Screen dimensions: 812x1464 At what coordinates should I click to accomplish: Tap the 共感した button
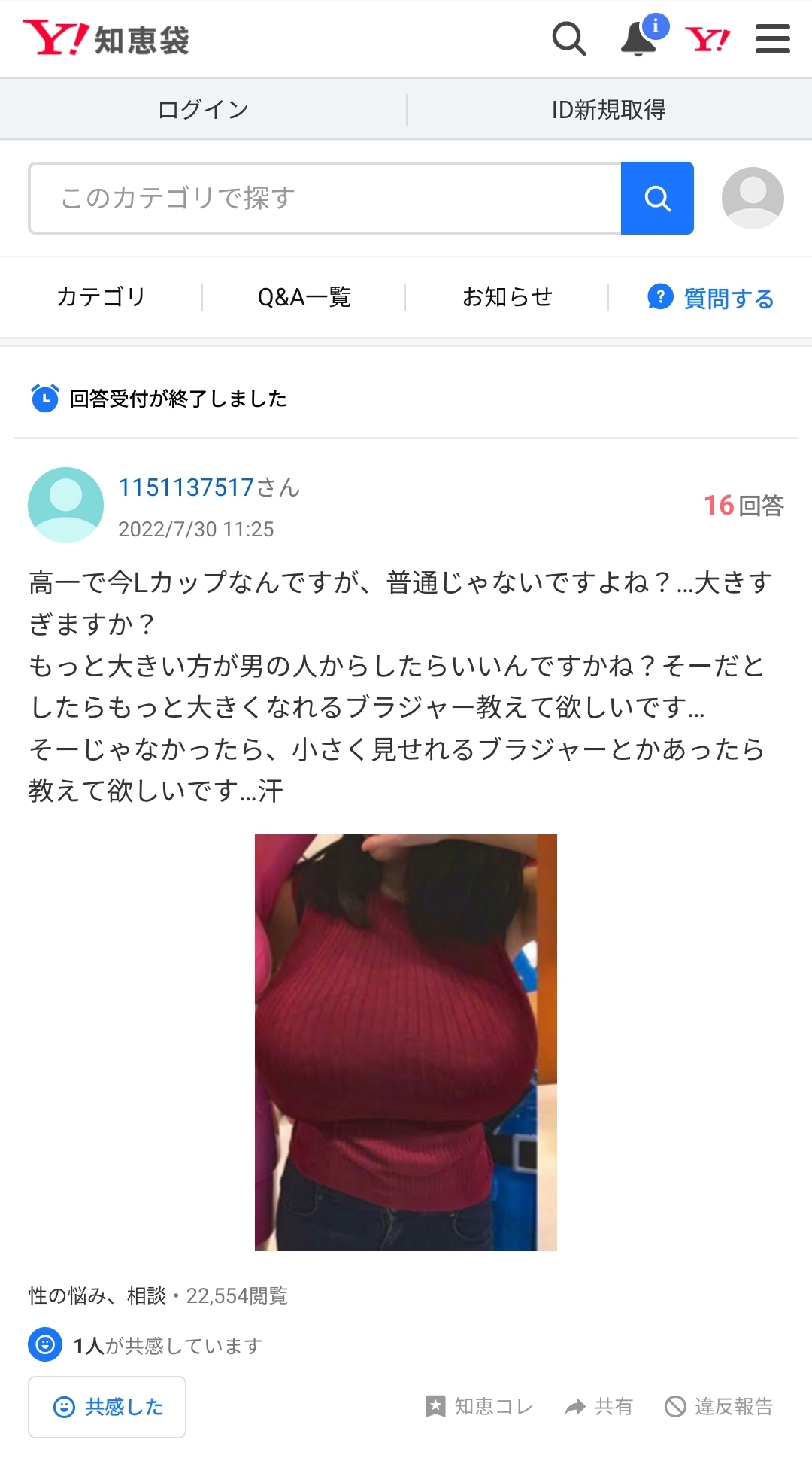click(107, 1407)
